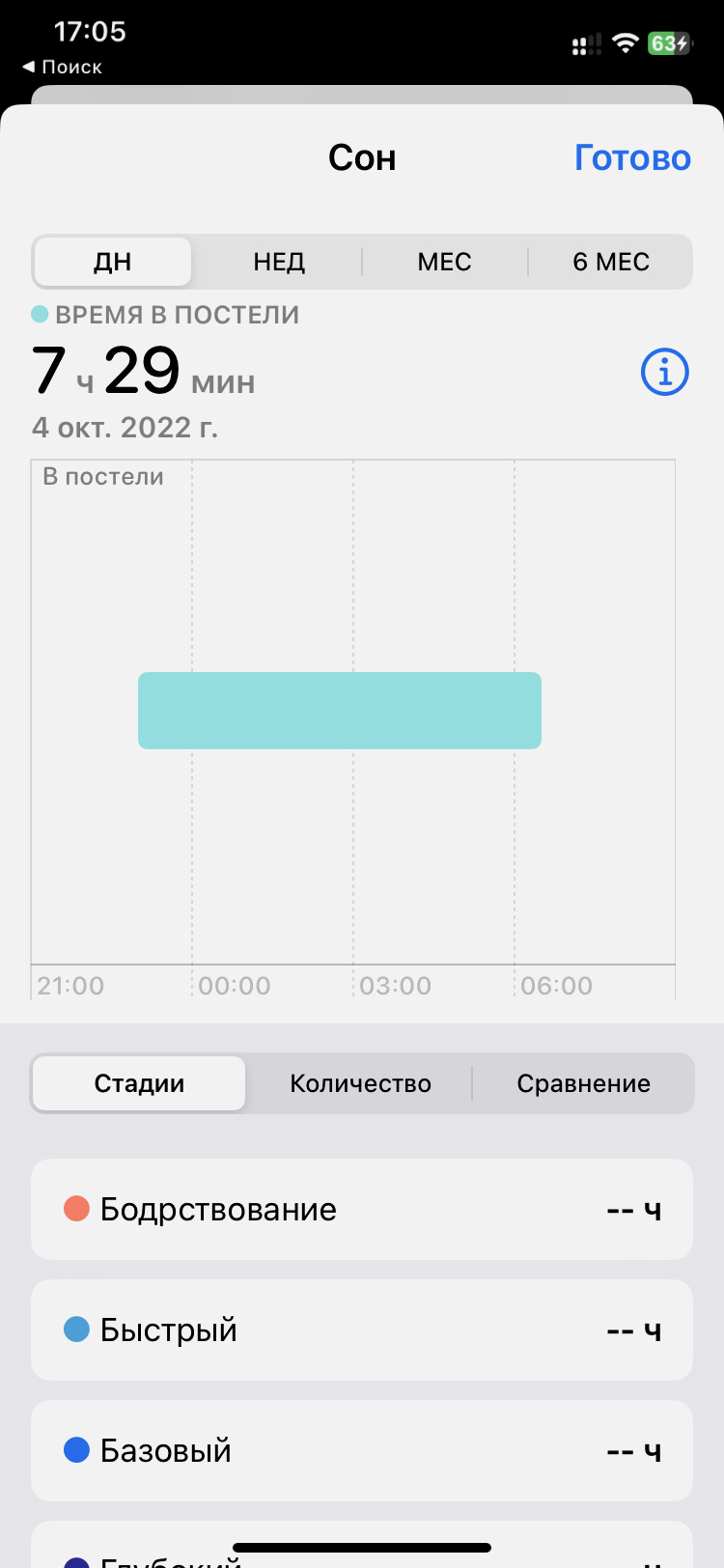
Task: Select the Стадии tab
Action: [139, 1083]
